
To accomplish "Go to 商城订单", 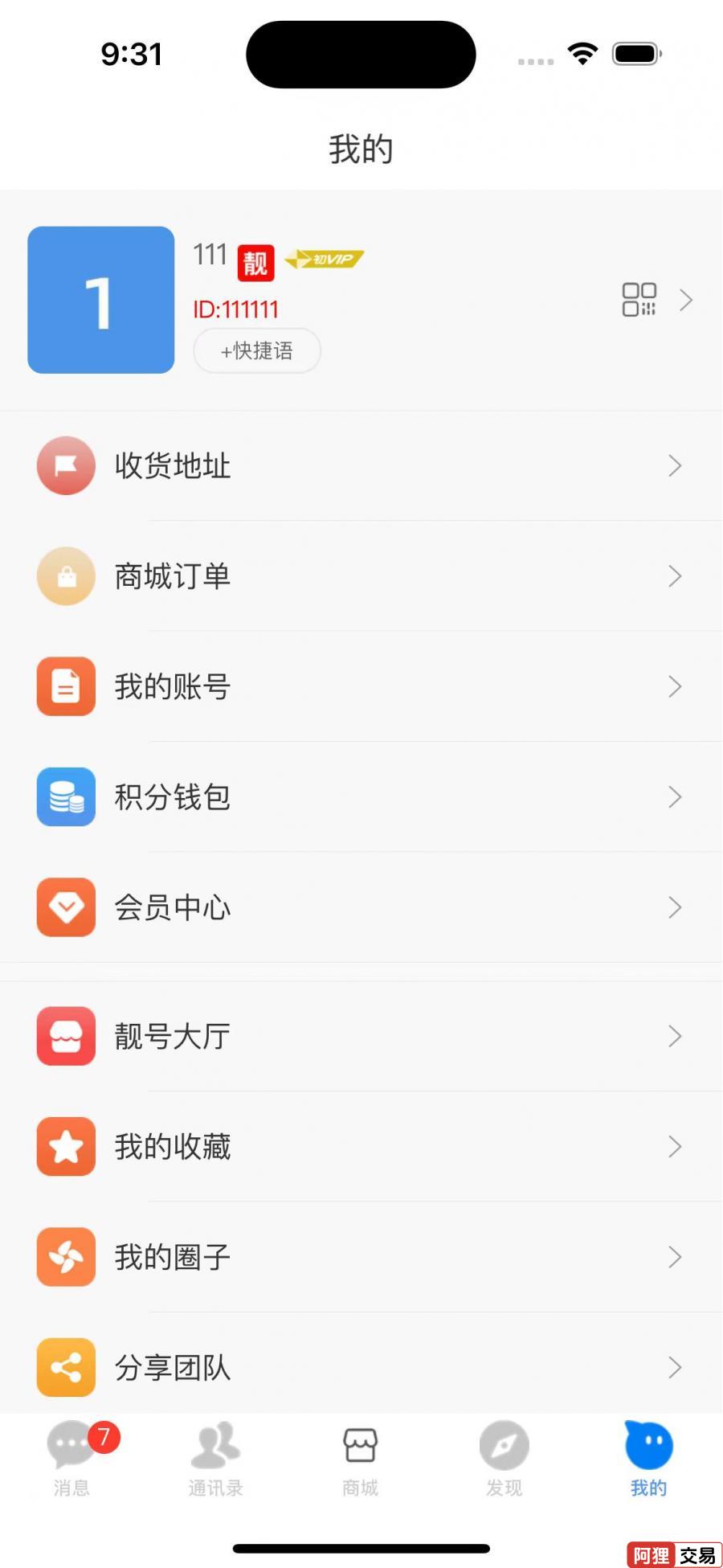I will [361, 576].
